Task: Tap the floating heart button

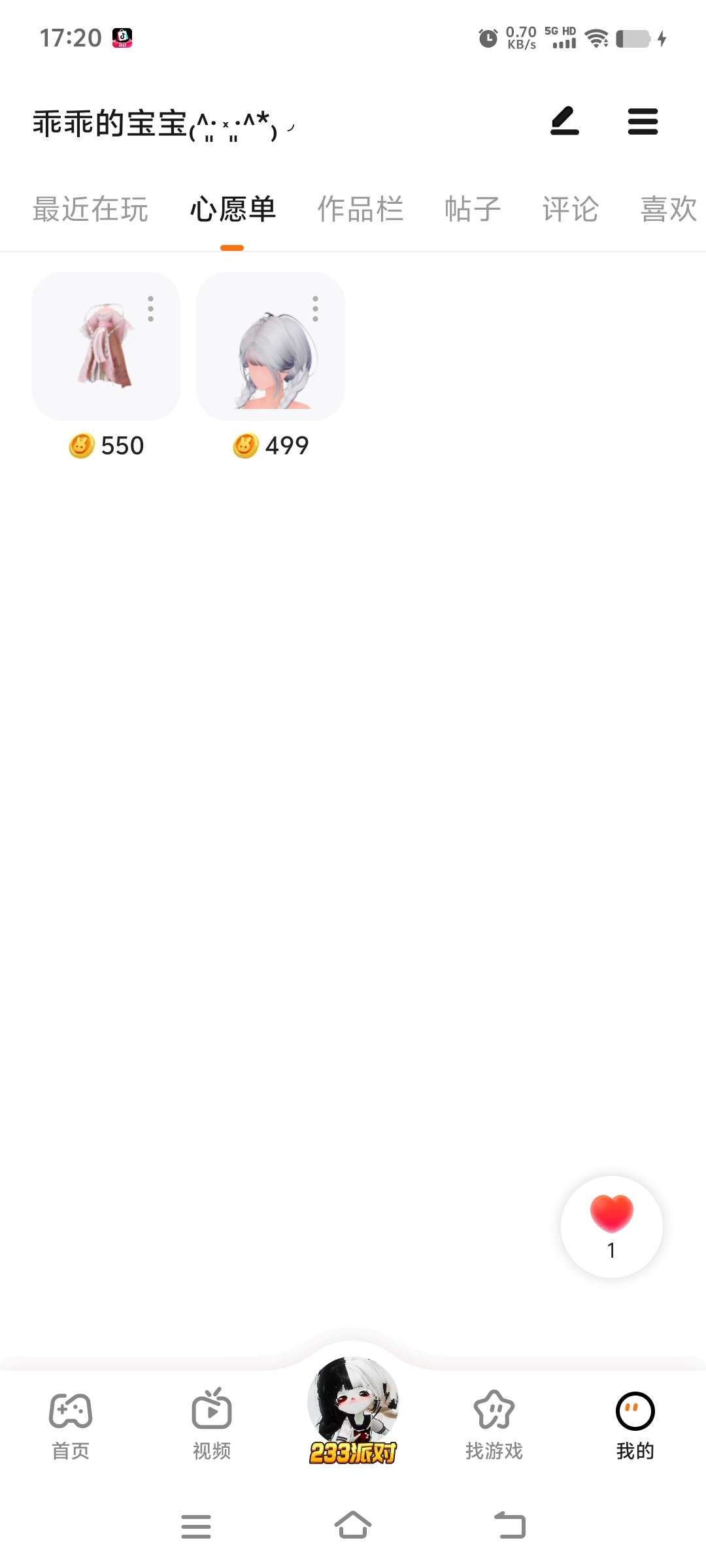Action: tap(611, 1227)
